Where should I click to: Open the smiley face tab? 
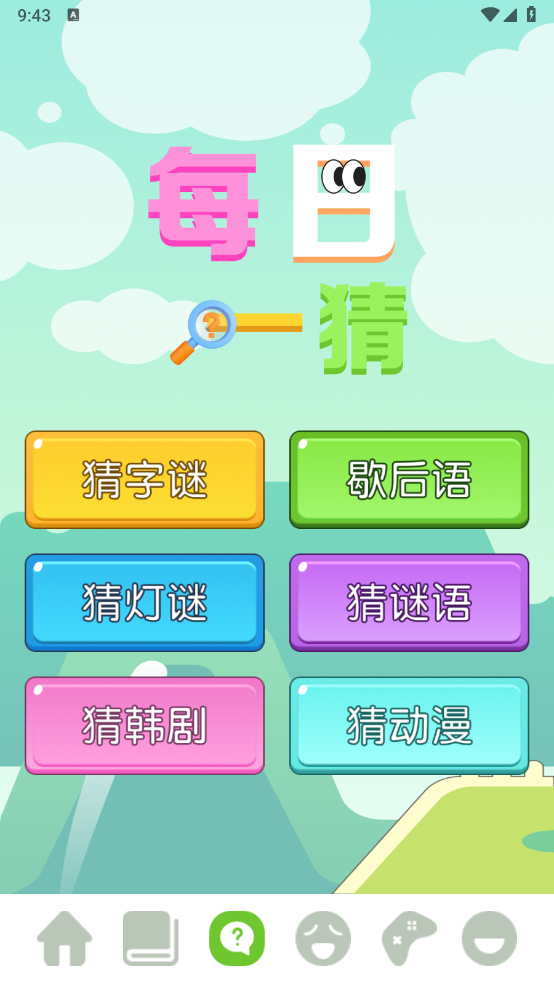[489, 939]
